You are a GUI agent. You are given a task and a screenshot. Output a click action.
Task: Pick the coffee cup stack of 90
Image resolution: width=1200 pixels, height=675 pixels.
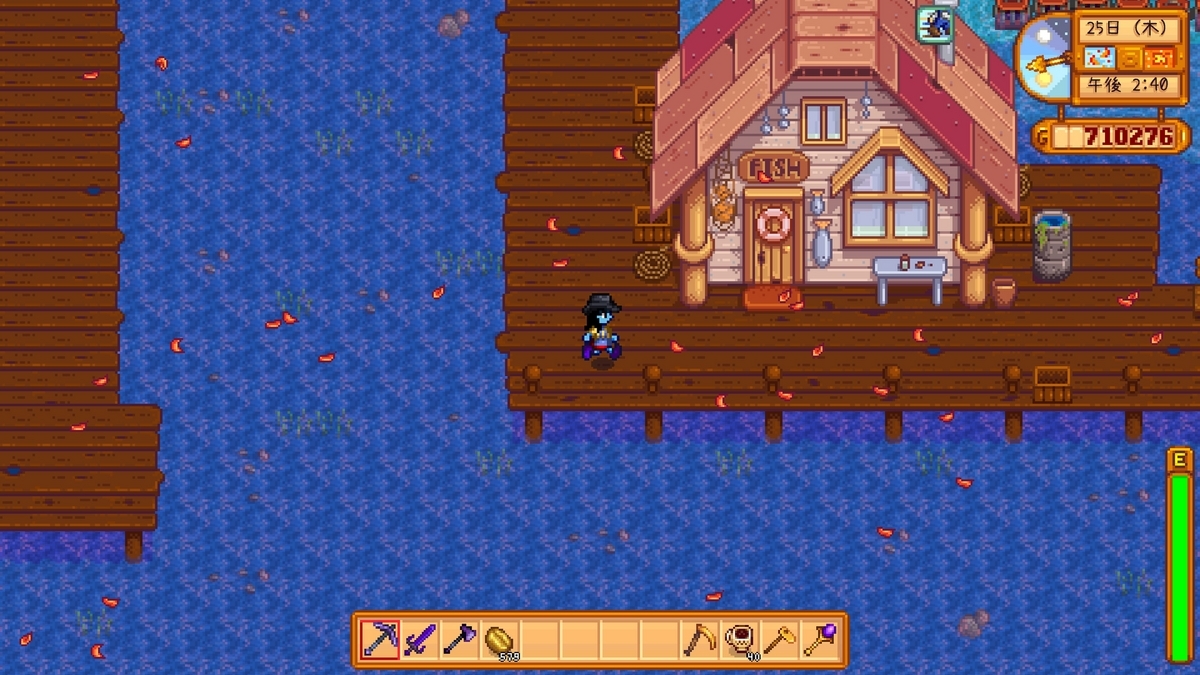(740, 639)
